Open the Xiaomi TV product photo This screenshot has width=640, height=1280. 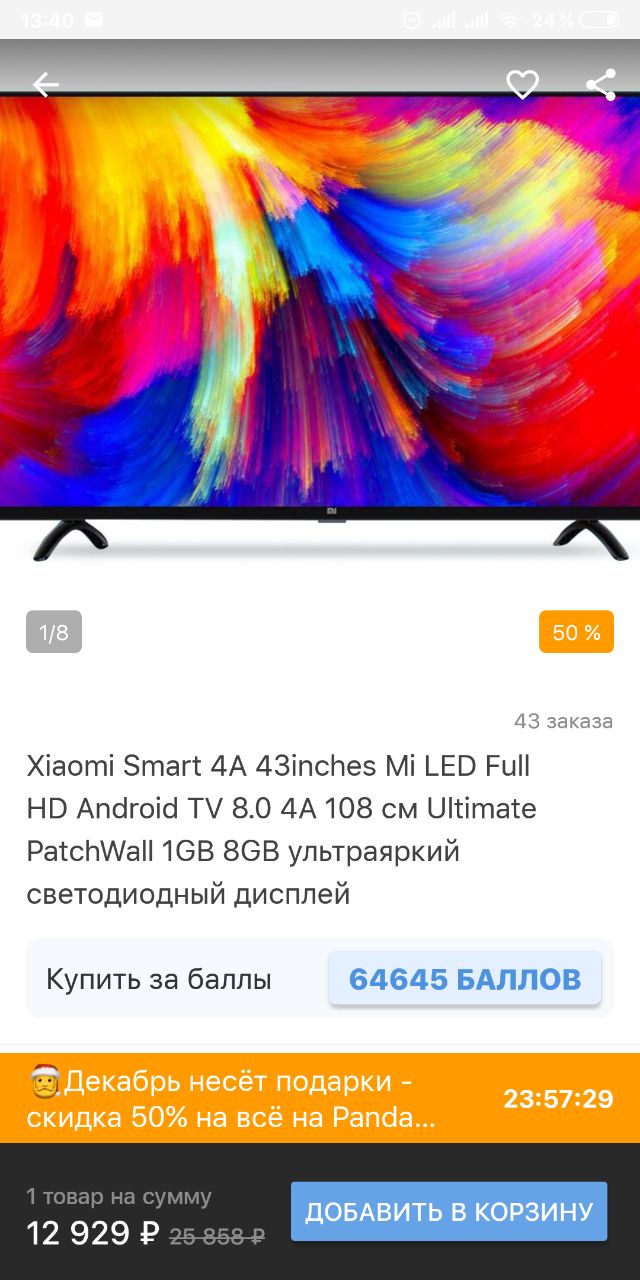[x=320, y=330]
